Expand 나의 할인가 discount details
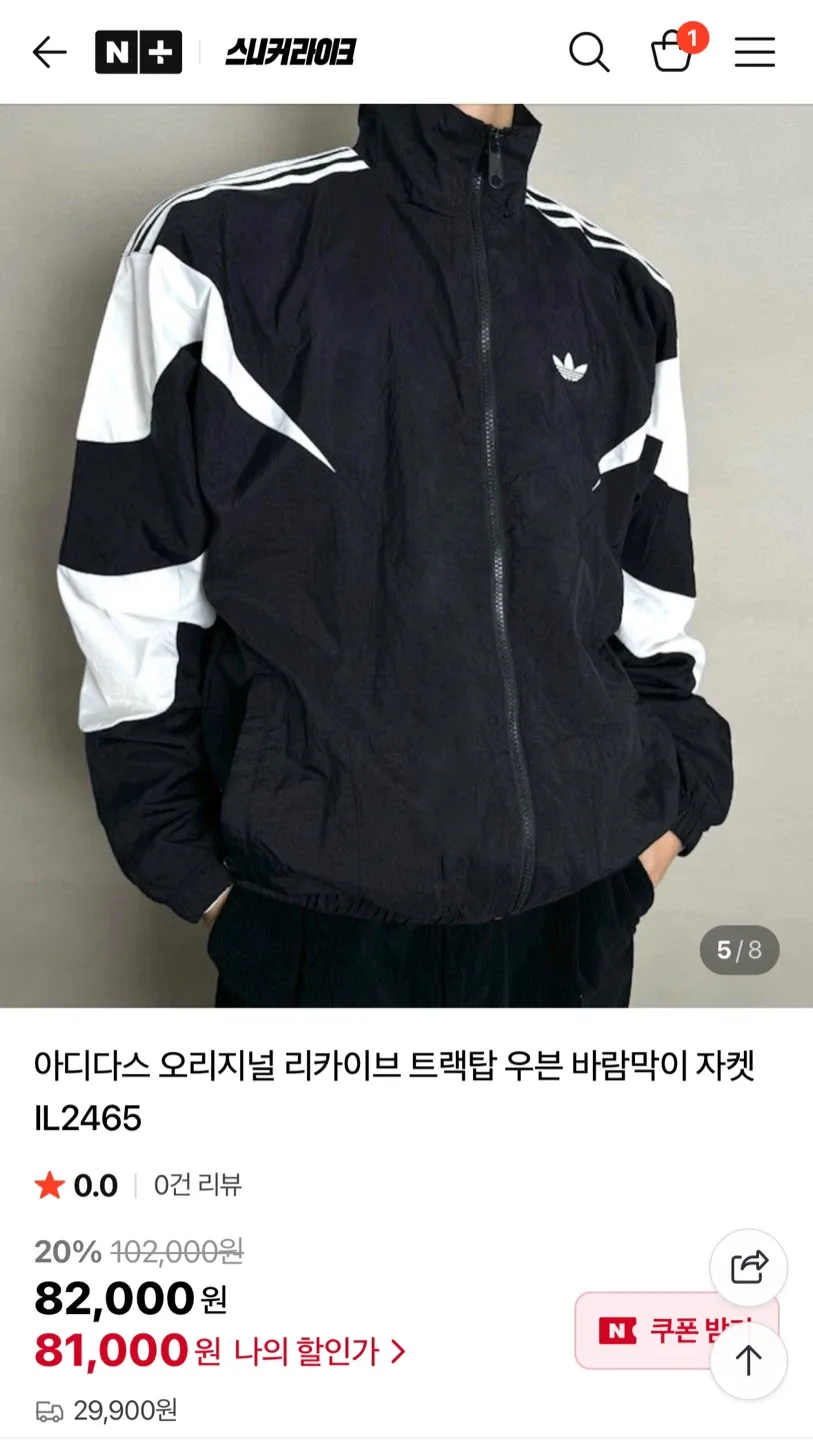Viewport: 813px width, 1440px height. click(320, 1352)
